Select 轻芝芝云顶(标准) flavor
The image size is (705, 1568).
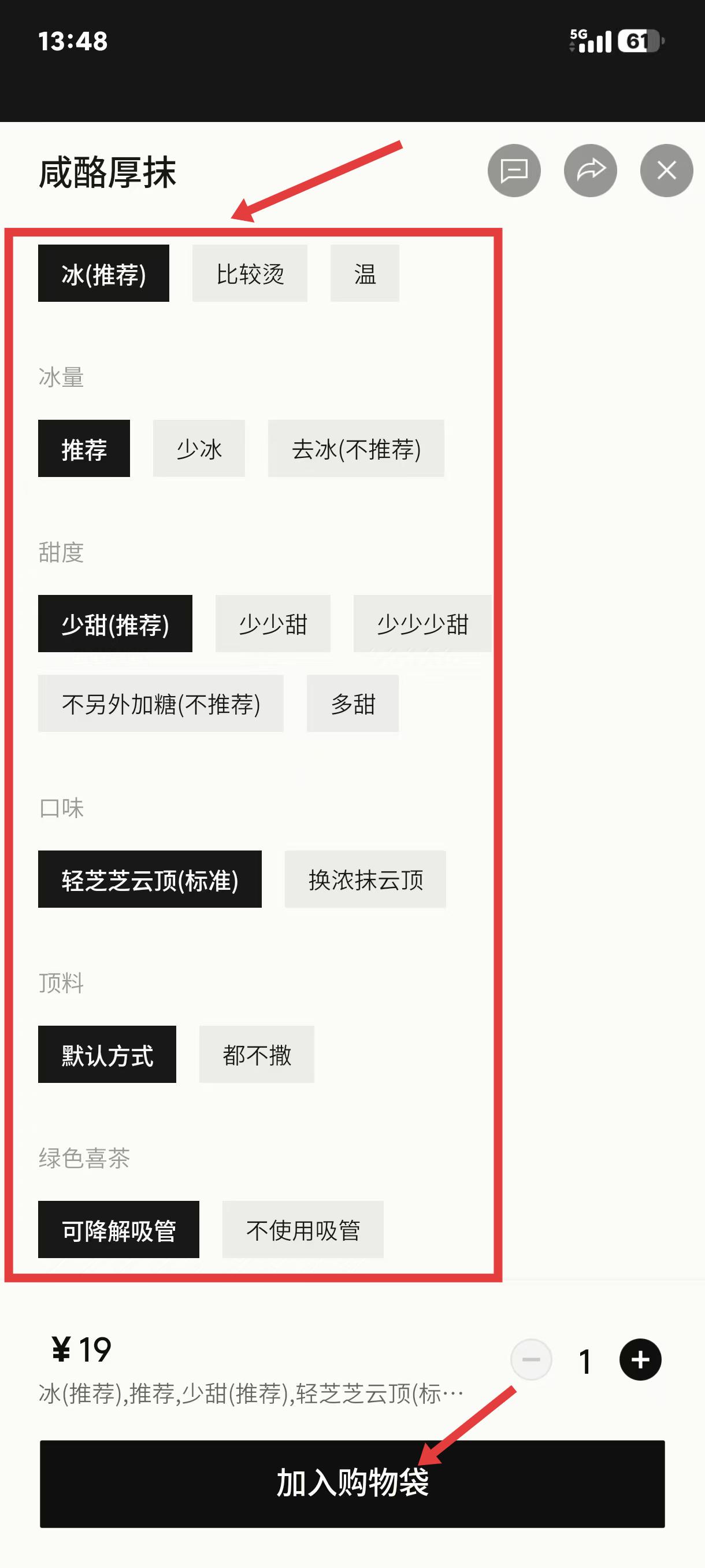tap(150, 879)
